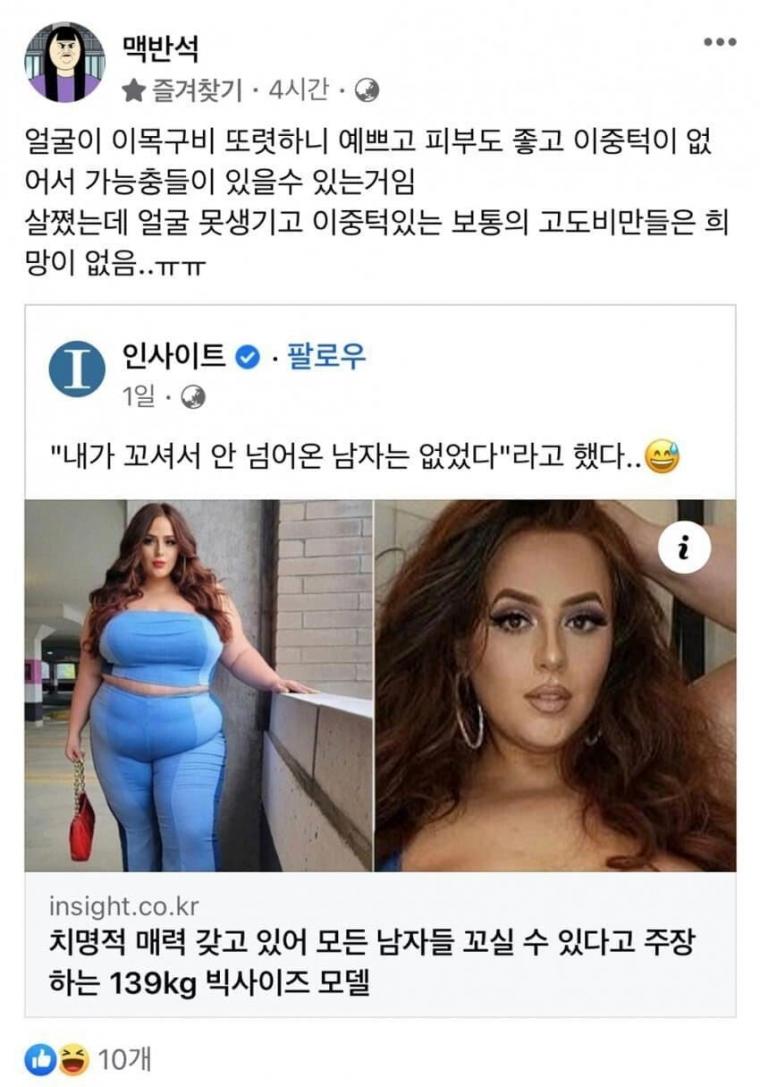Open the insight.co.kr article link card

tap(380, 943)
